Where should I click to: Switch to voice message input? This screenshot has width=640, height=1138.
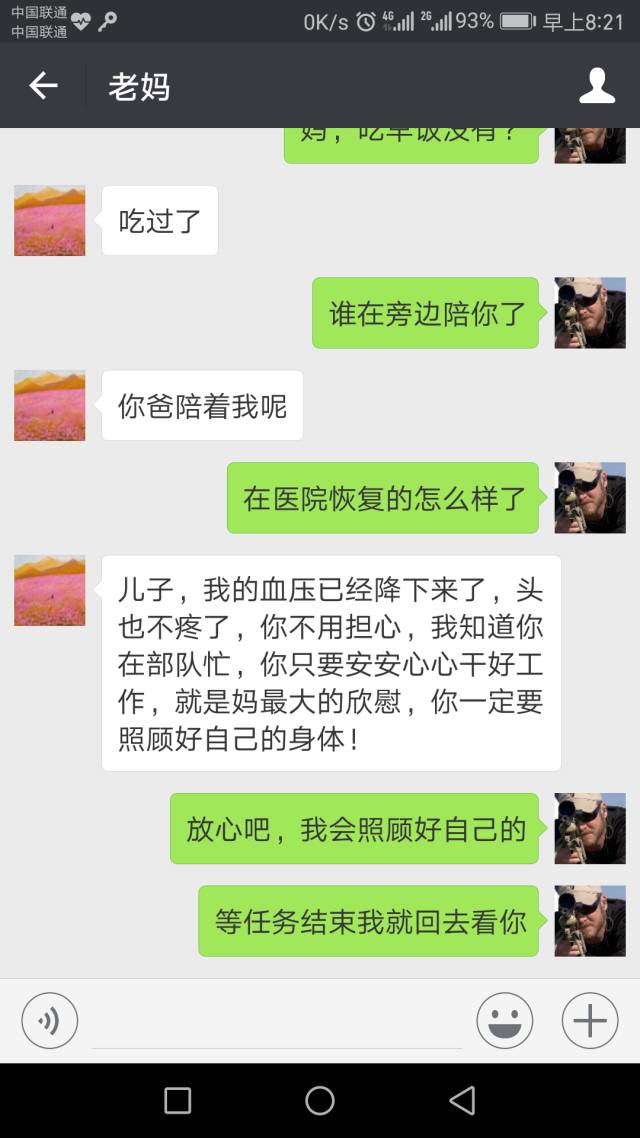click(x=50, y=1021)
